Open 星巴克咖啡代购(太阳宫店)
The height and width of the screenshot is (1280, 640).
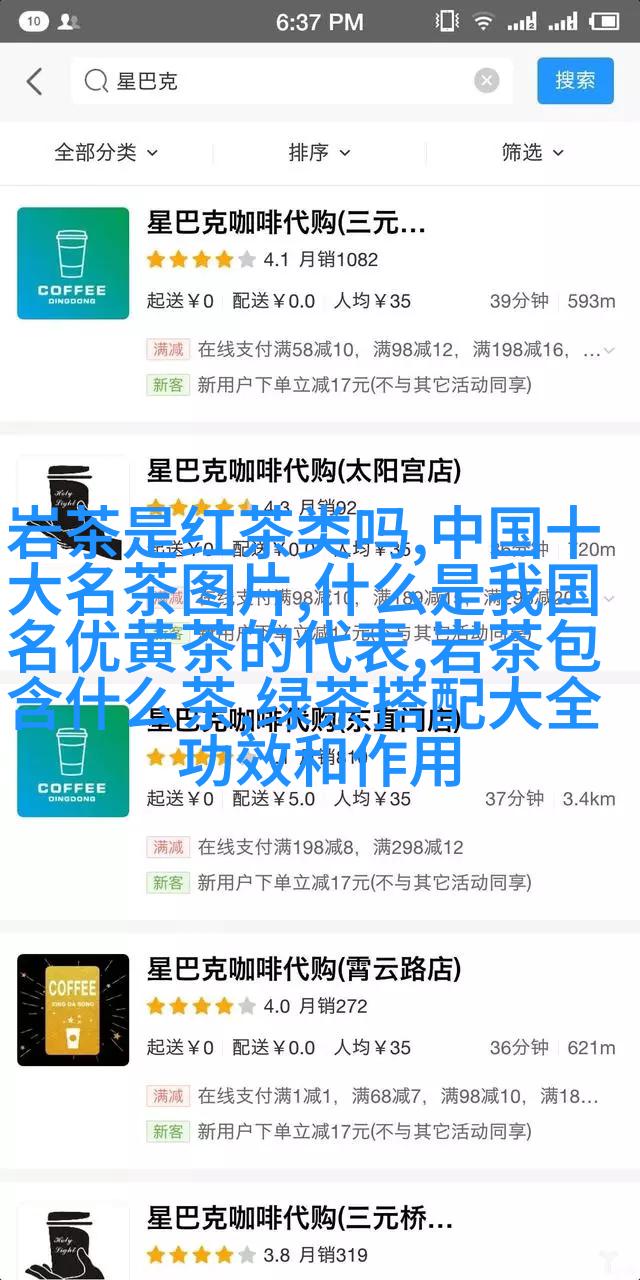(x=303, y=470)
